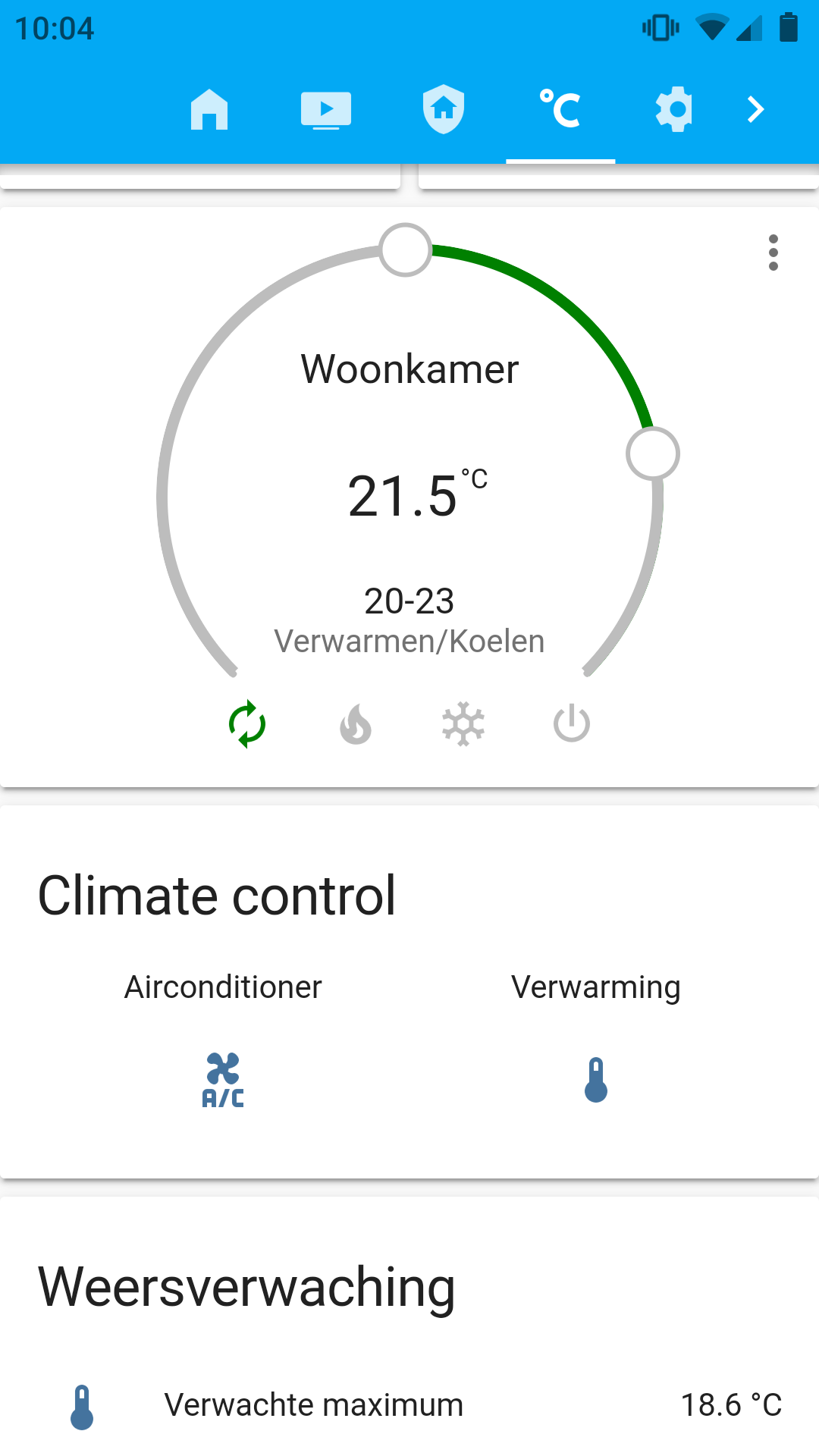Open the media dashboard icon

pyautogui.click(x=326, y=109)
